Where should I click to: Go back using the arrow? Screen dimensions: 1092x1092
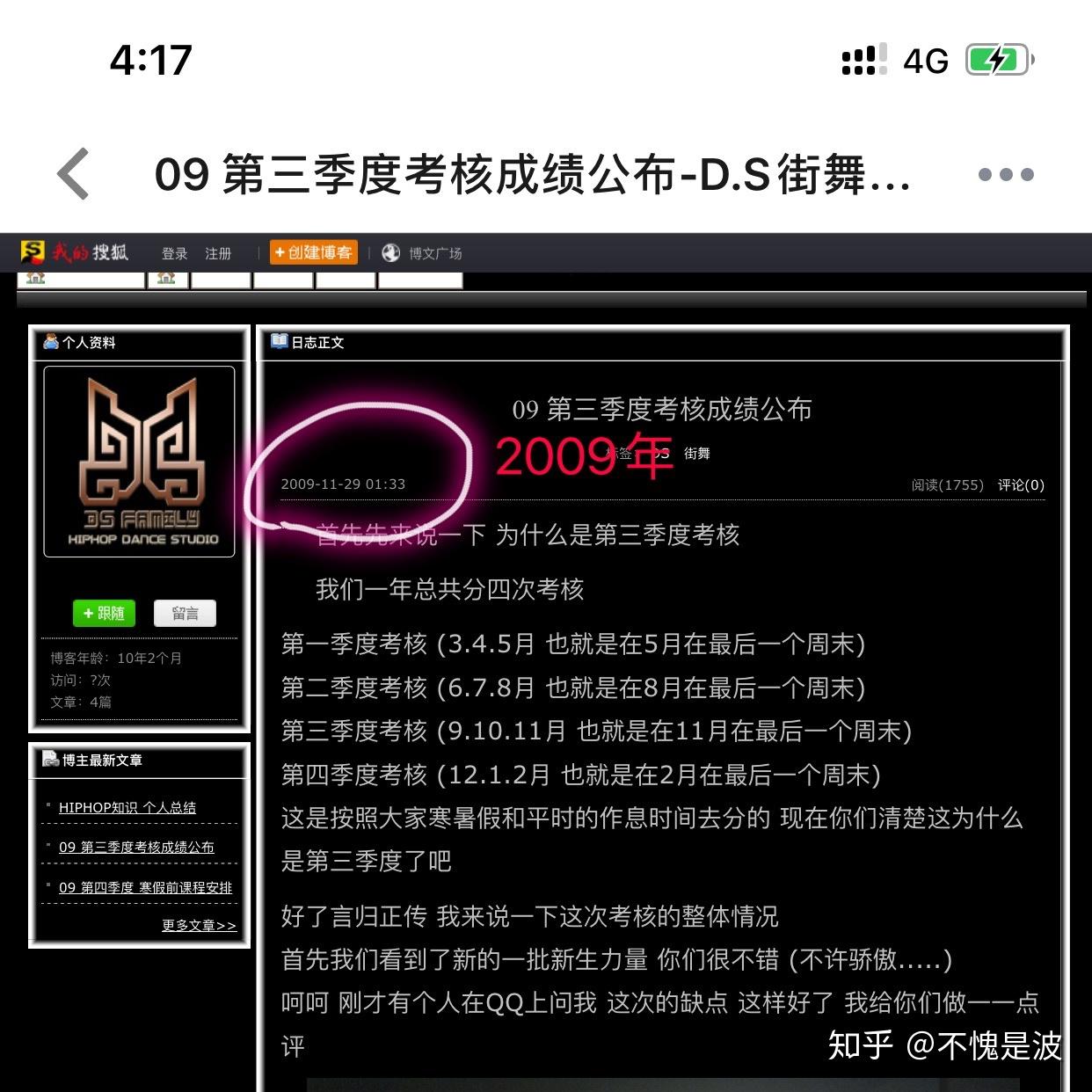(74, 173)
